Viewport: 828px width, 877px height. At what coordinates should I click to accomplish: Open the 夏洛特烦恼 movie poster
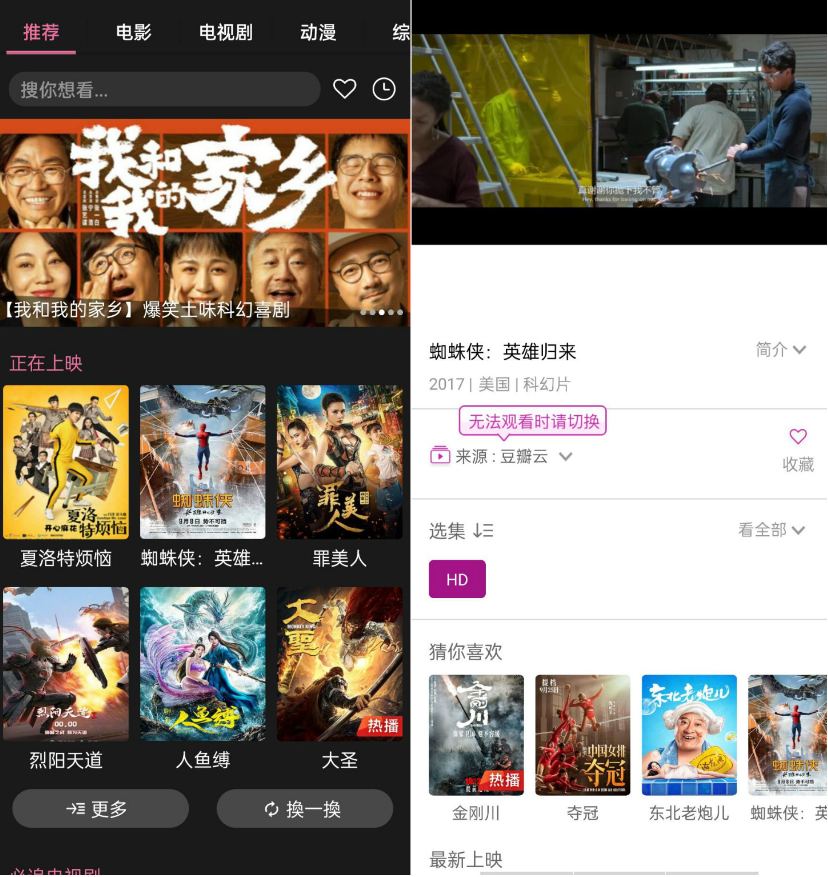[x=66, y=462]
